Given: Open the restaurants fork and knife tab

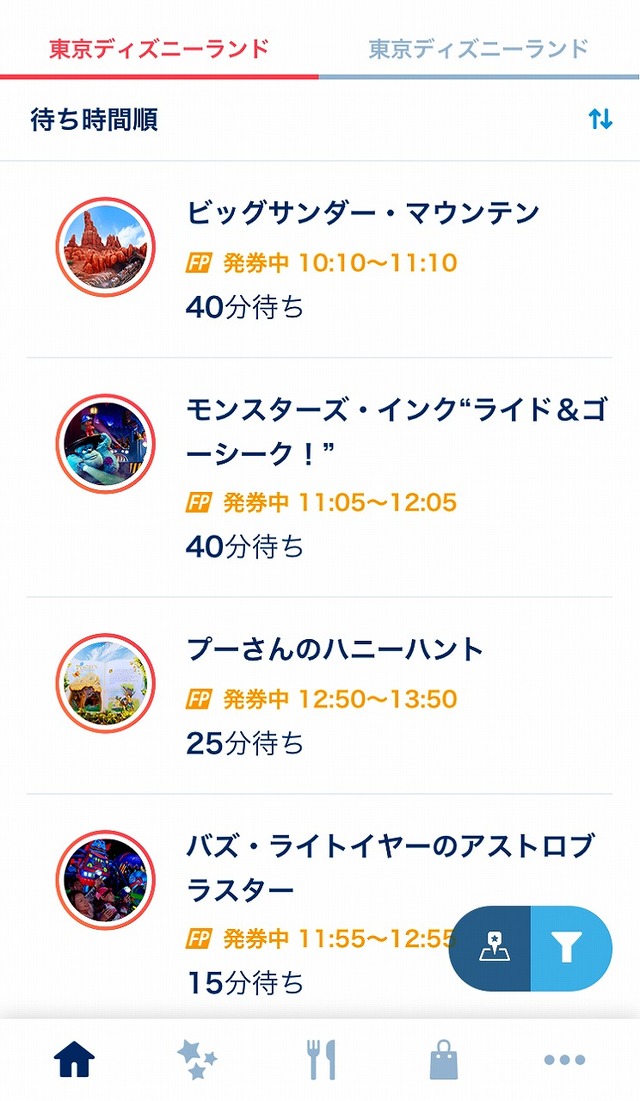Looking at the screenshot, I should tap(321, 1060).
